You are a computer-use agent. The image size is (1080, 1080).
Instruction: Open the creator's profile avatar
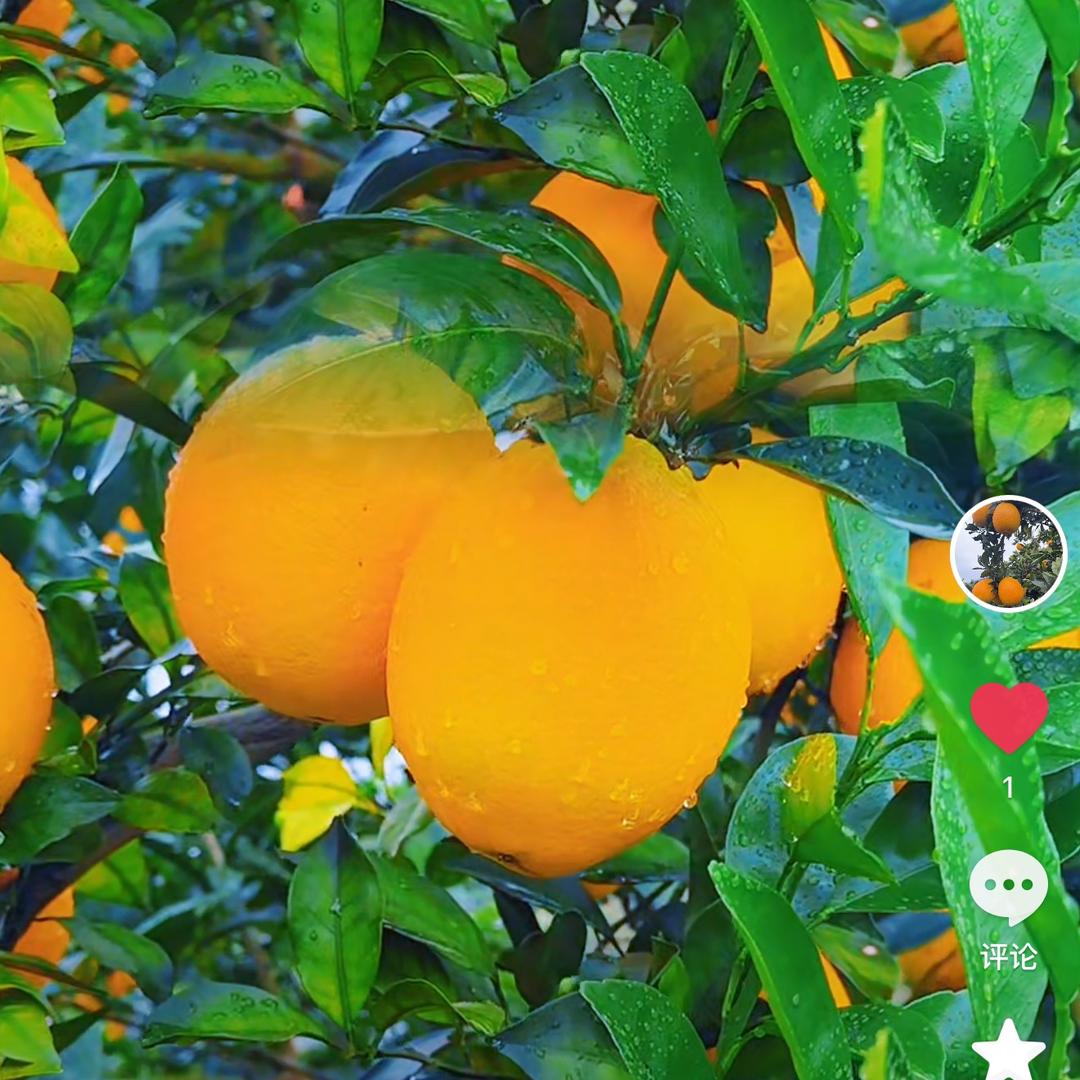click(x=1008, y=553)
